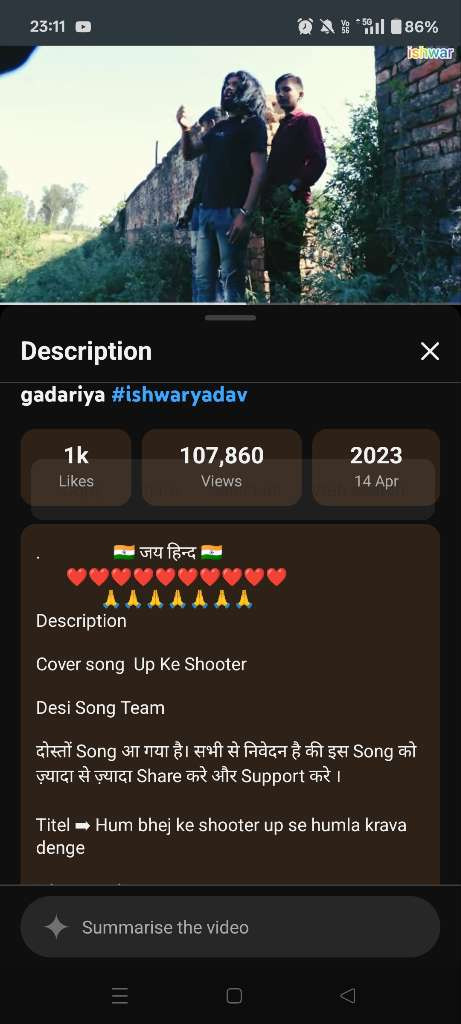Tap the description sheet drag handle

(230, 318)
